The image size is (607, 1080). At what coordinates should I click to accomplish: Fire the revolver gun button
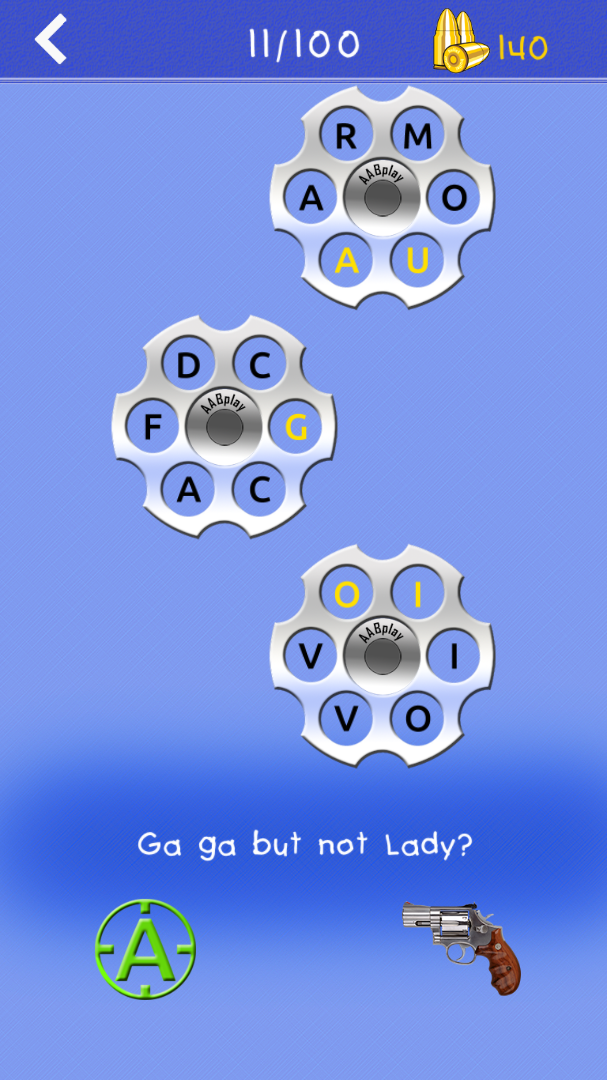click(x=462, y=947)
